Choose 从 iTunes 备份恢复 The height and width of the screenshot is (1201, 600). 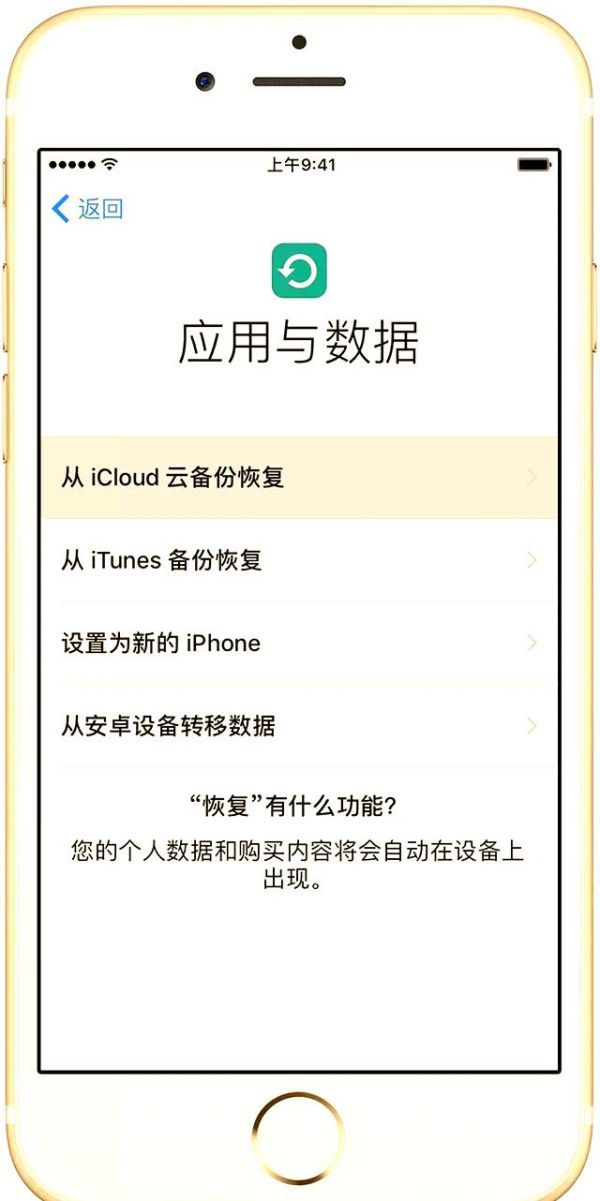(x=299, y=560)
